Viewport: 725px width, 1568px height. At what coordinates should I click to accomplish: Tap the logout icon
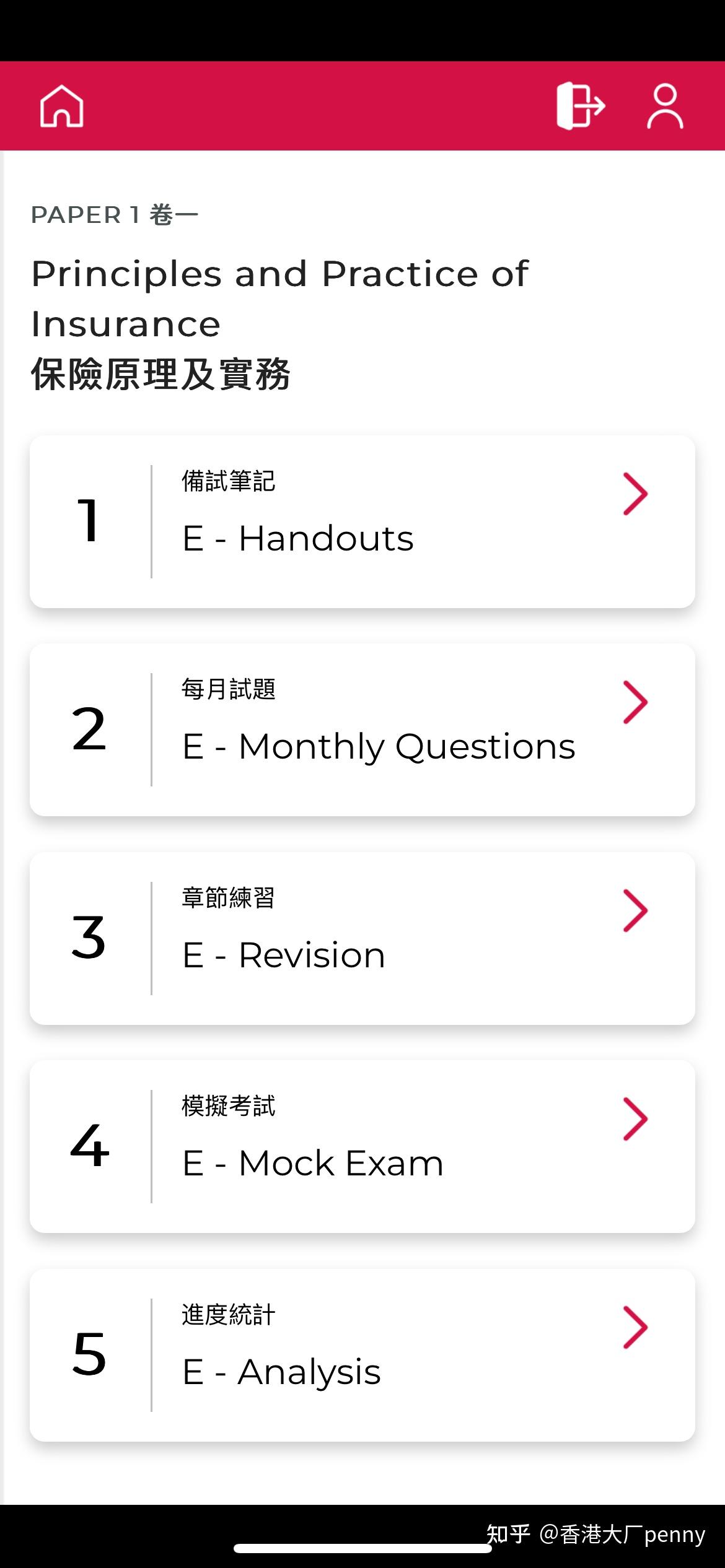pyautogui.click(x=581, y=106)
